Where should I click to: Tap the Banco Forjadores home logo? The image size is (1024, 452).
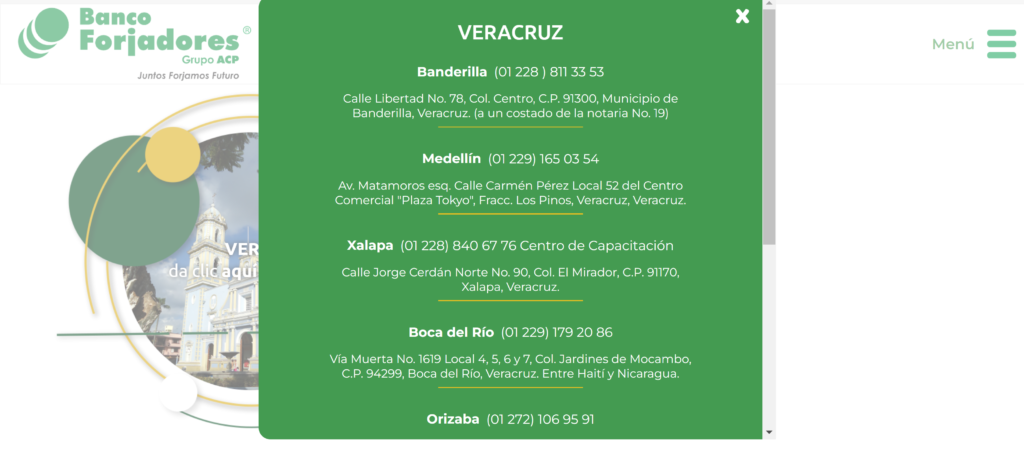[x=130, y=40]
